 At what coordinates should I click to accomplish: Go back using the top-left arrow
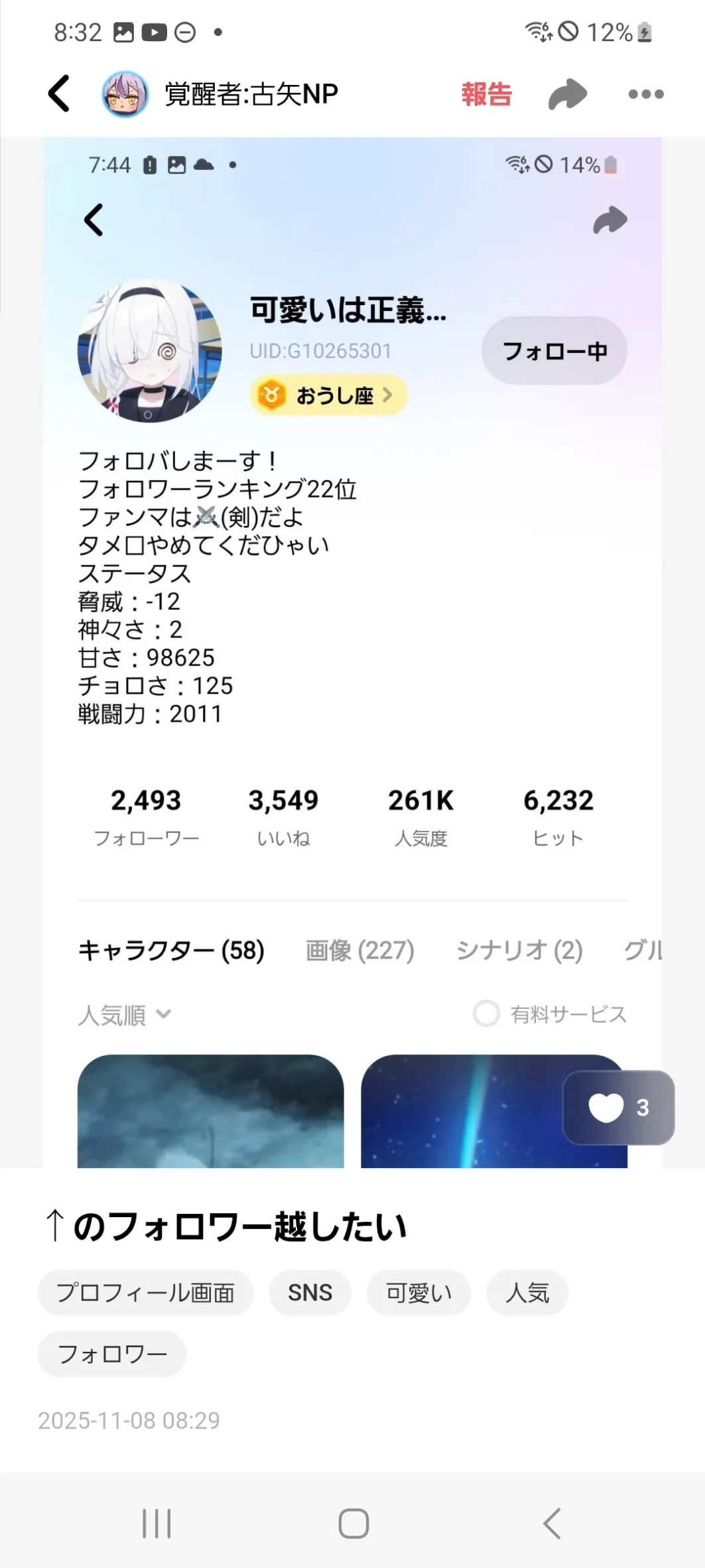[x=60, y=94]
